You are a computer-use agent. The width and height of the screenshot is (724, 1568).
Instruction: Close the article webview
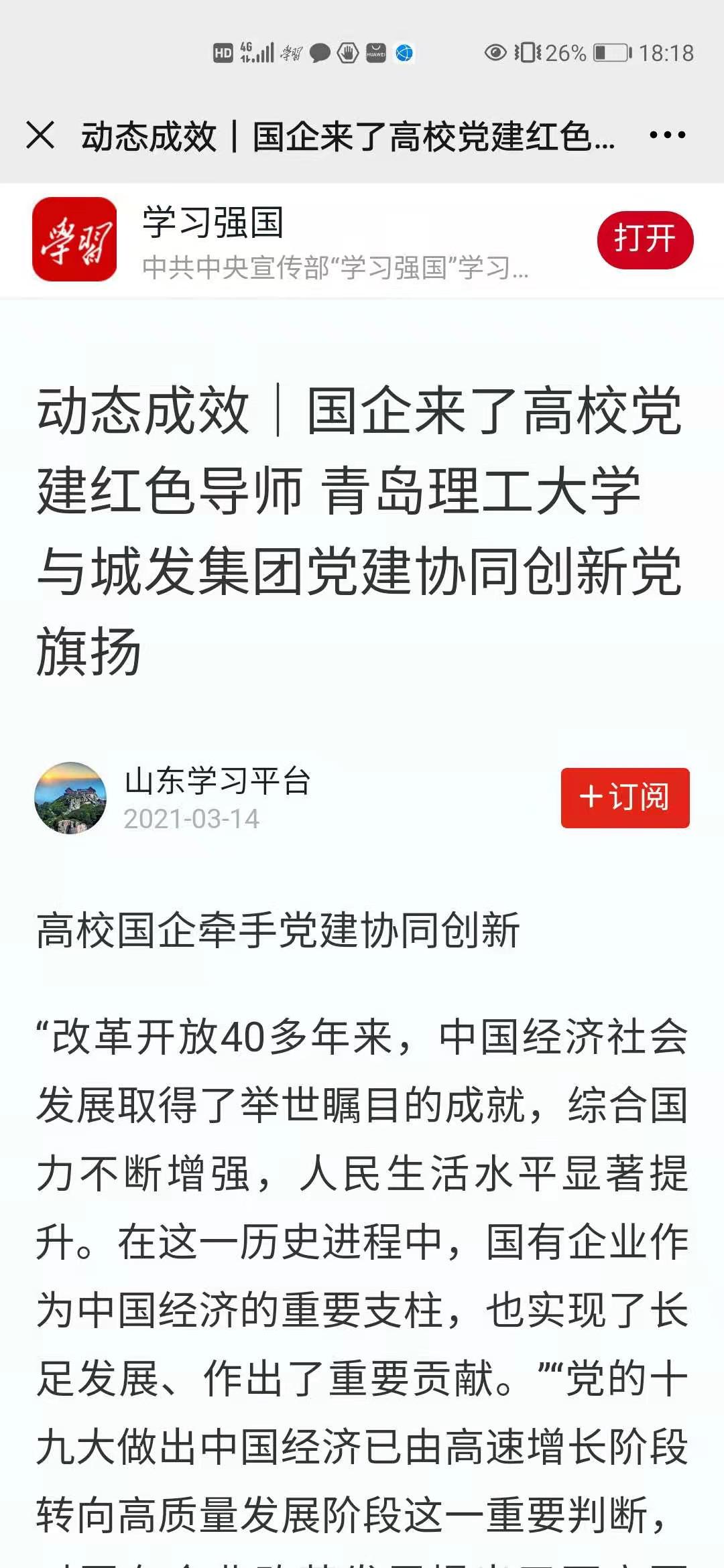coord(40,135)
